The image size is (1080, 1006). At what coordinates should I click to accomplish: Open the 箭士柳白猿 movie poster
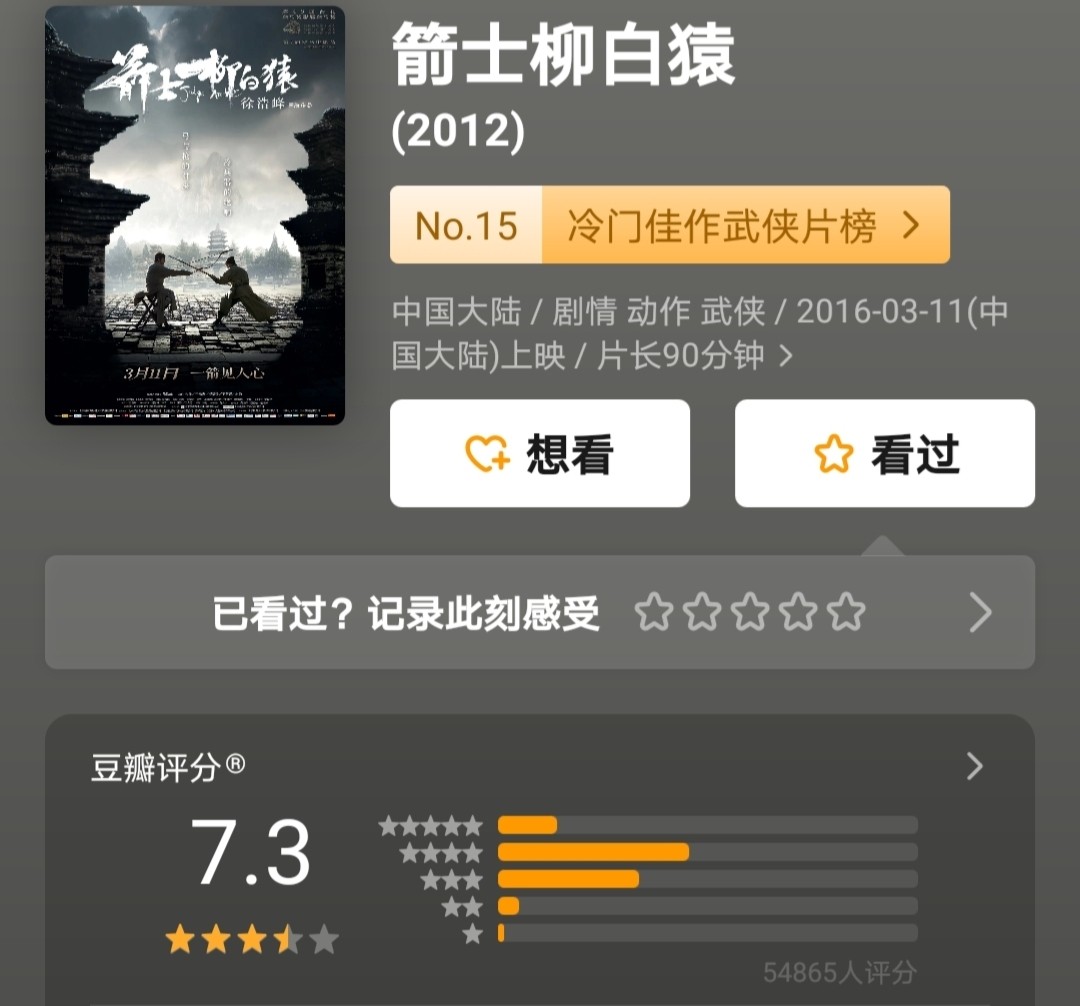coord(195,215)
